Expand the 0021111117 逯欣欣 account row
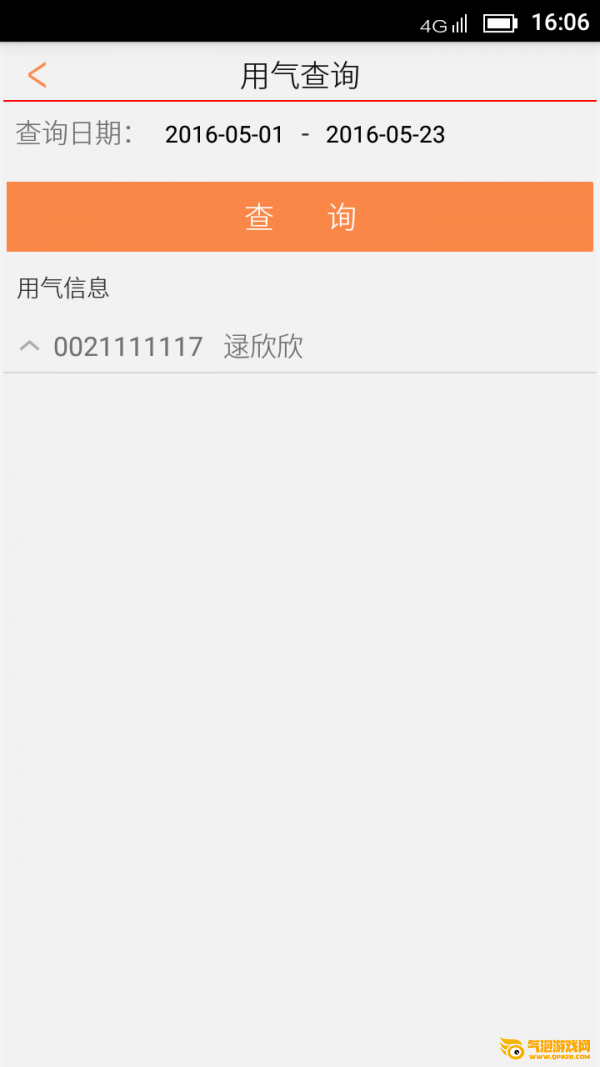Screen dimensions: 600x1067 pyautogui.click(x=300, y=347)
